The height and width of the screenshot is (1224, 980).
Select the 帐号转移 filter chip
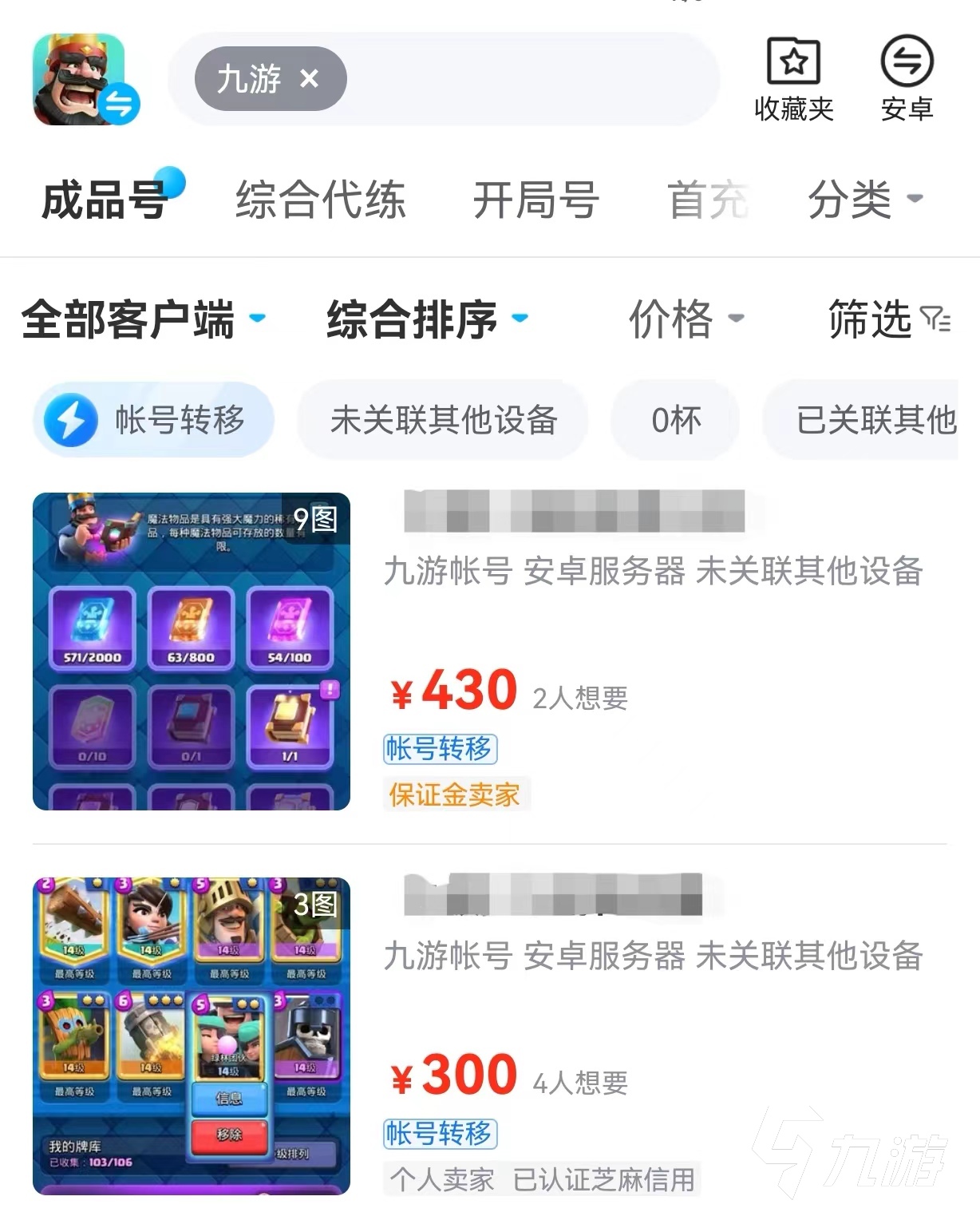tap(153, 420)
